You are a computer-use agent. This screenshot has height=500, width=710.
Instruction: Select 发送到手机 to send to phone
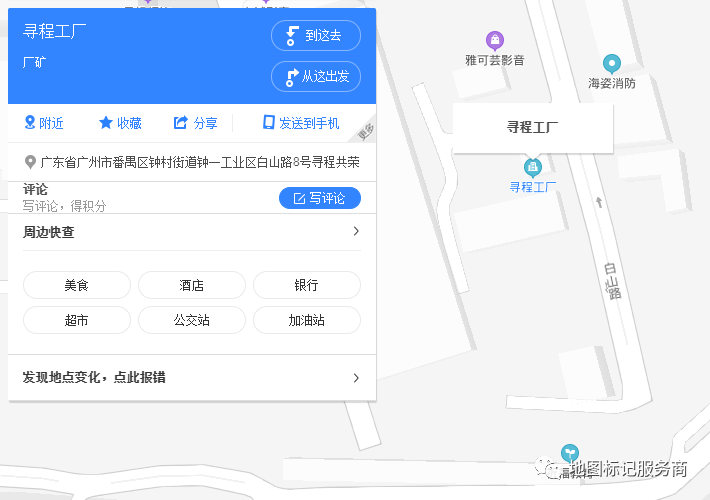(301, 123)
